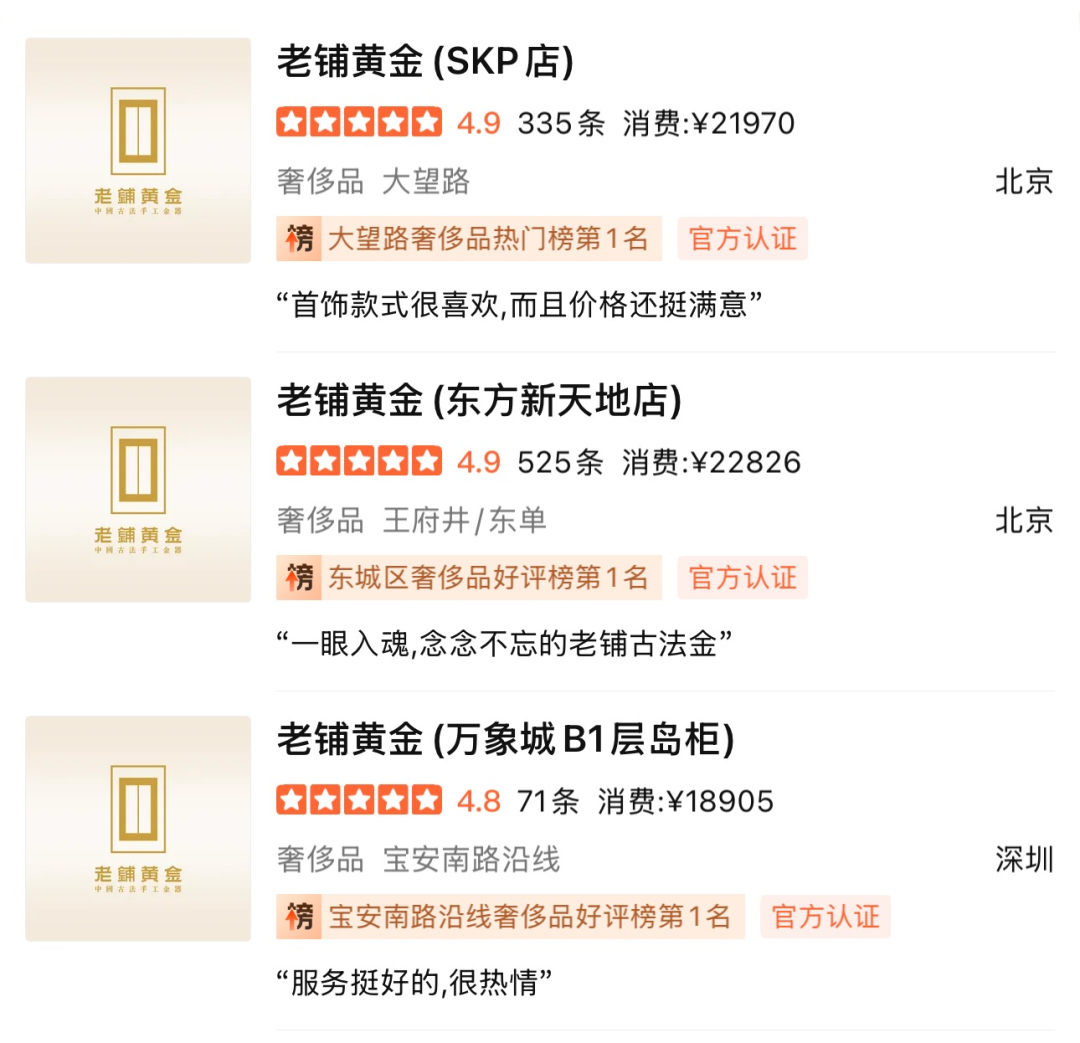The height and width of the screenshot is (1043, 1080).
Task: Open the 老铺黄金 (SKP店) listing
Action: tap(425, 63)
